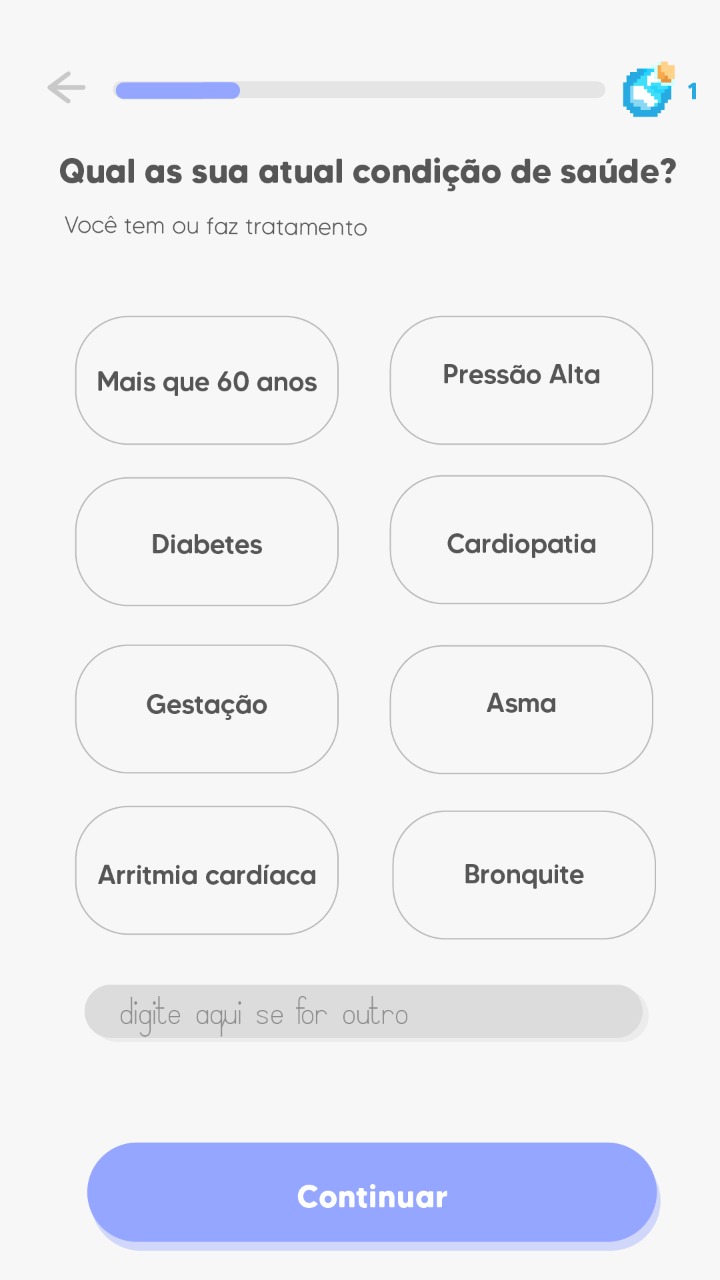Select the Diabetes option
The image size is (720, 1280).
pyautogui.click(x=207, y=542)
